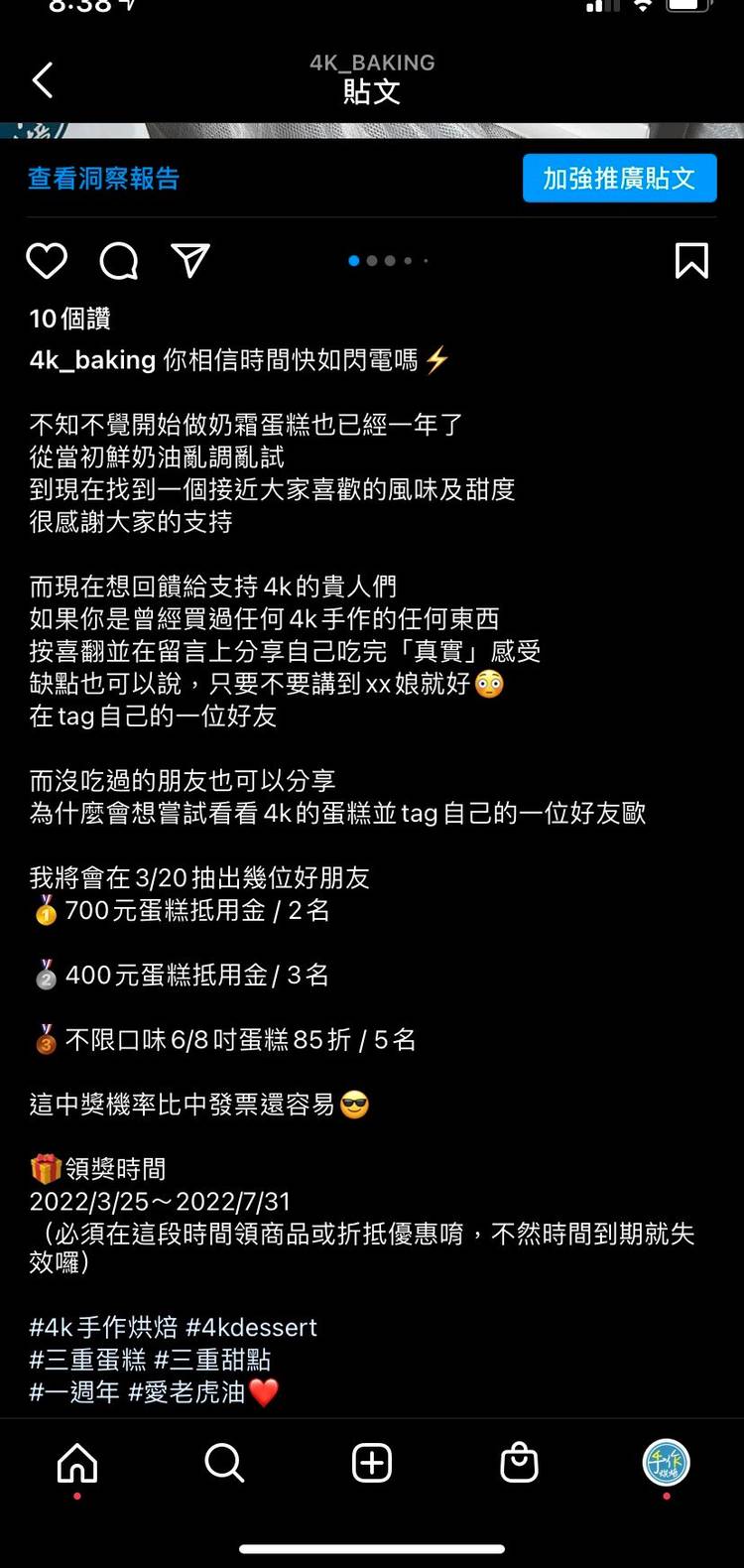This screenshot has width=744, height=1568.
Task: Open the #4kdessert hashtag
Action: [x=252, y=1327]
